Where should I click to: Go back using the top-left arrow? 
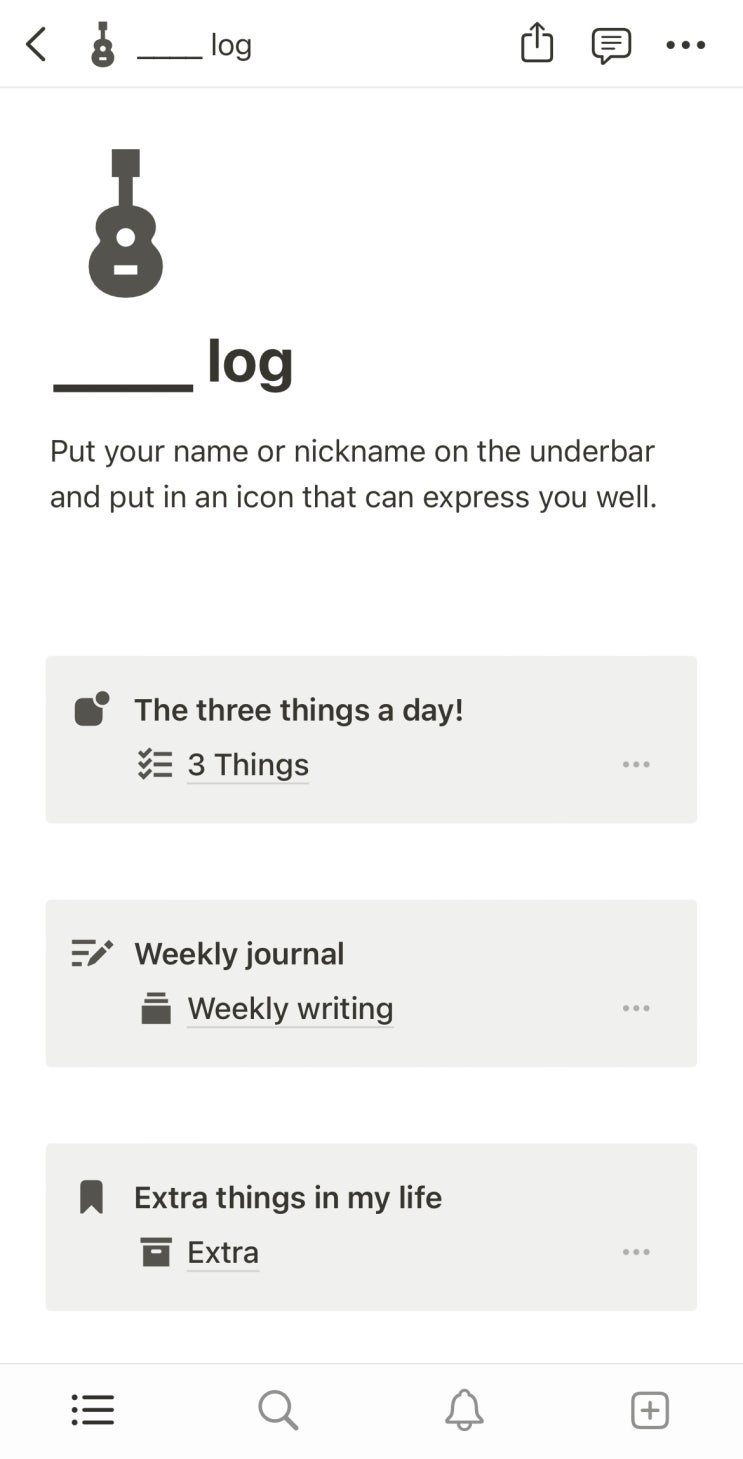[37, 45]
